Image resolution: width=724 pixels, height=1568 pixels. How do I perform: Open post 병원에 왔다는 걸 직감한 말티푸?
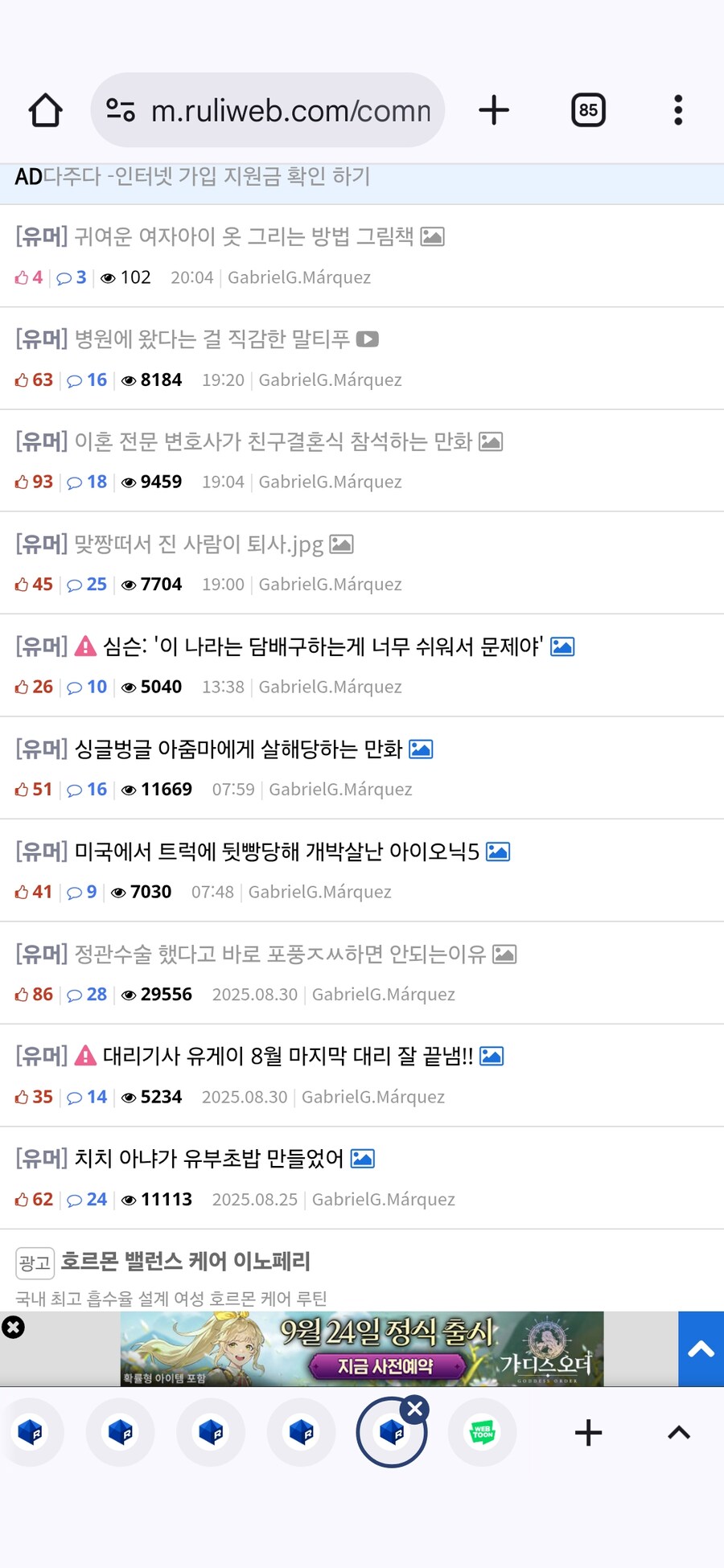[x=212, y=339]
